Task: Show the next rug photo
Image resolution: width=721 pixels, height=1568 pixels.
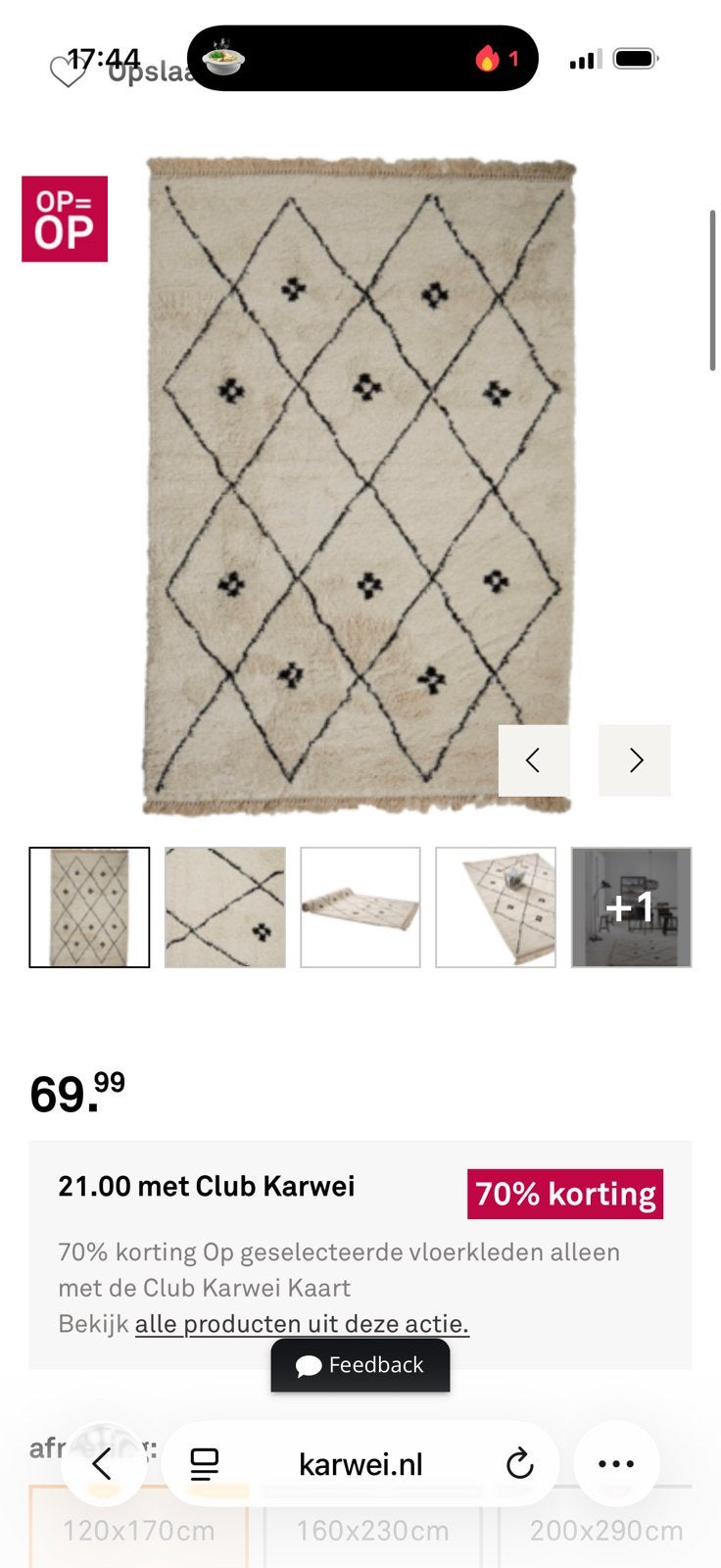Action: pyautogui.click(x=635, y=760)
